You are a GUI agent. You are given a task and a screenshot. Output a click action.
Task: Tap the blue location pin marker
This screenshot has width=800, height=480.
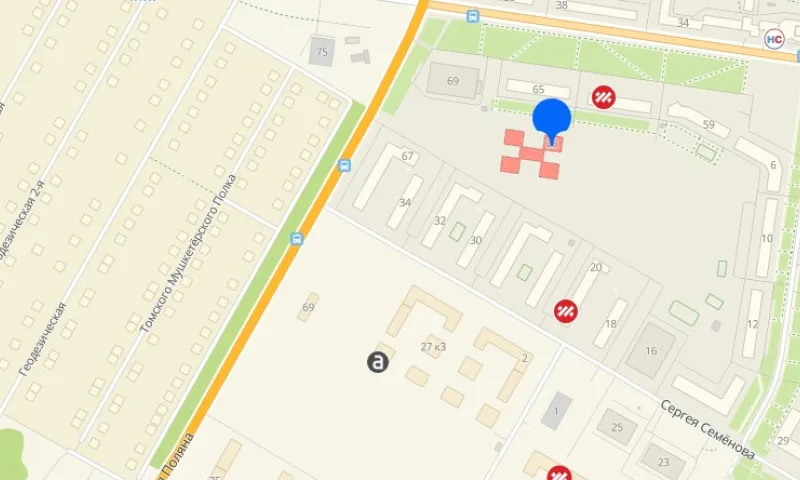coord(551,118)
